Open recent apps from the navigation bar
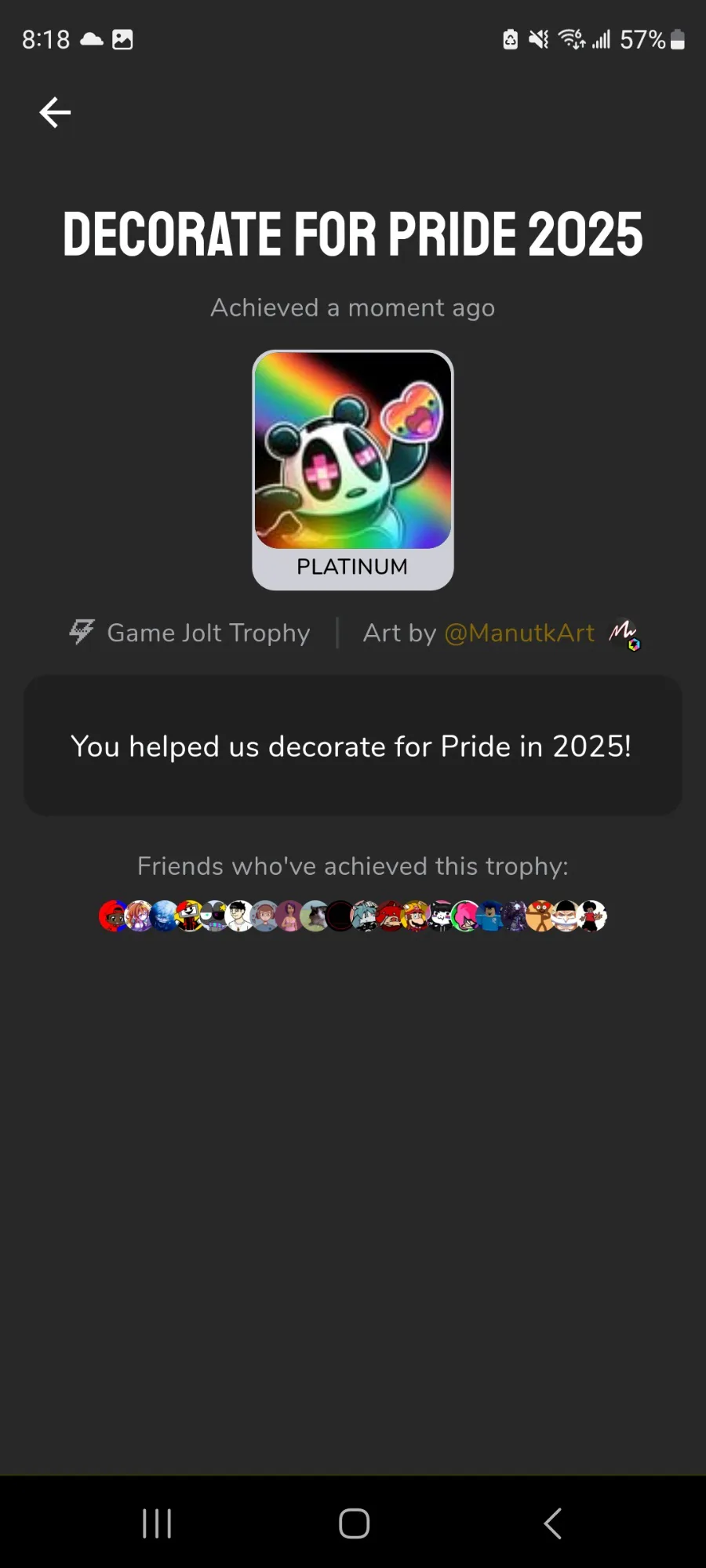The width and height of the screenshot is (706, 1568). (x=157, y=1523)
